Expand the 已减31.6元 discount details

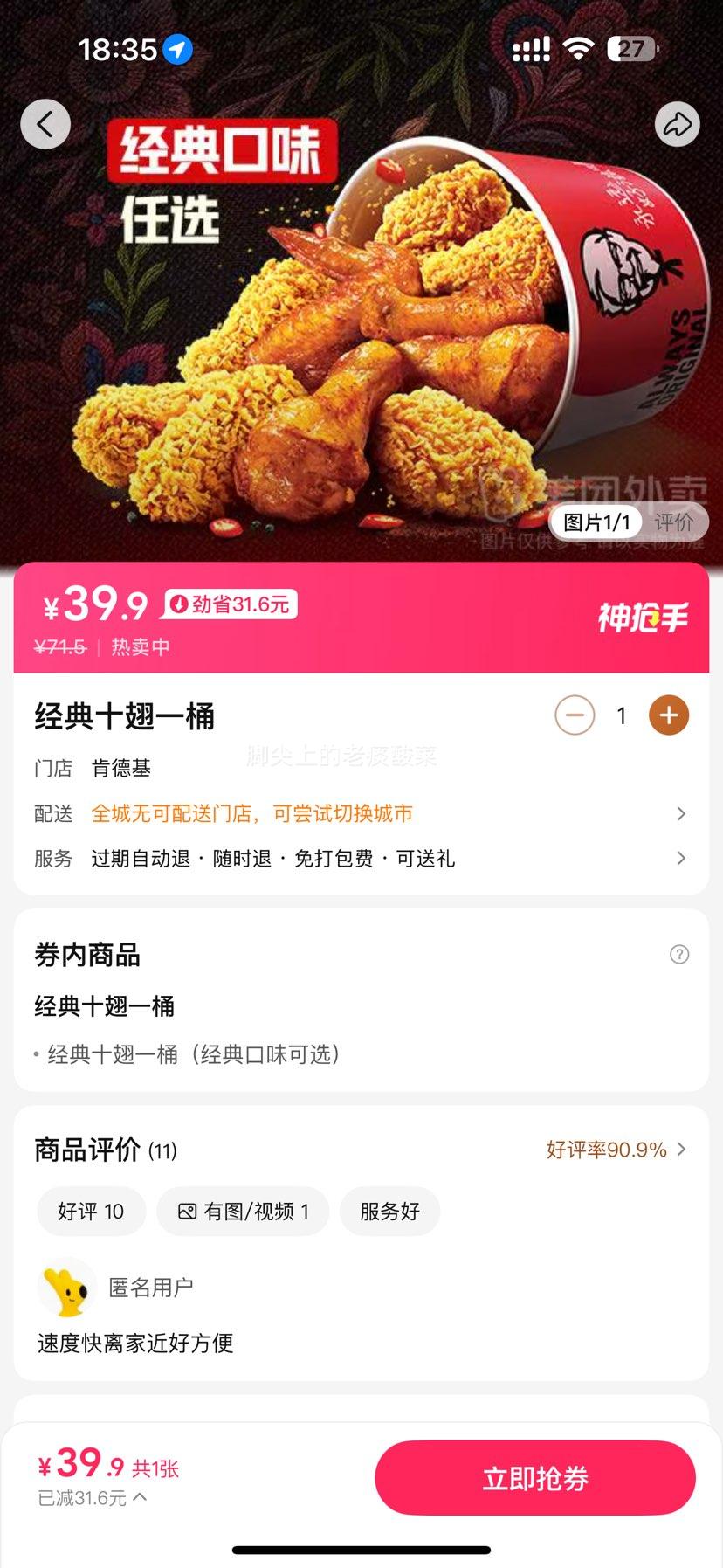tap(93, 1498)
